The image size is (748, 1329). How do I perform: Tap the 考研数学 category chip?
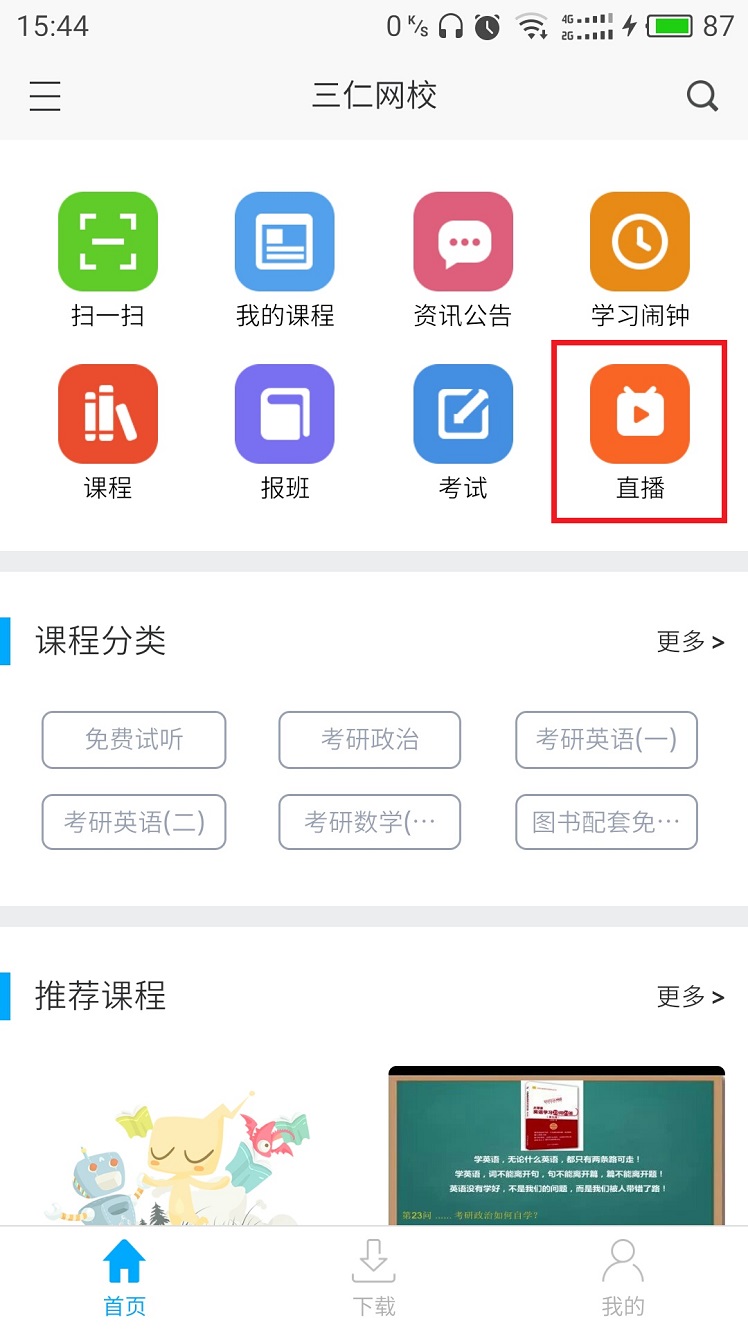coord(370,822)
